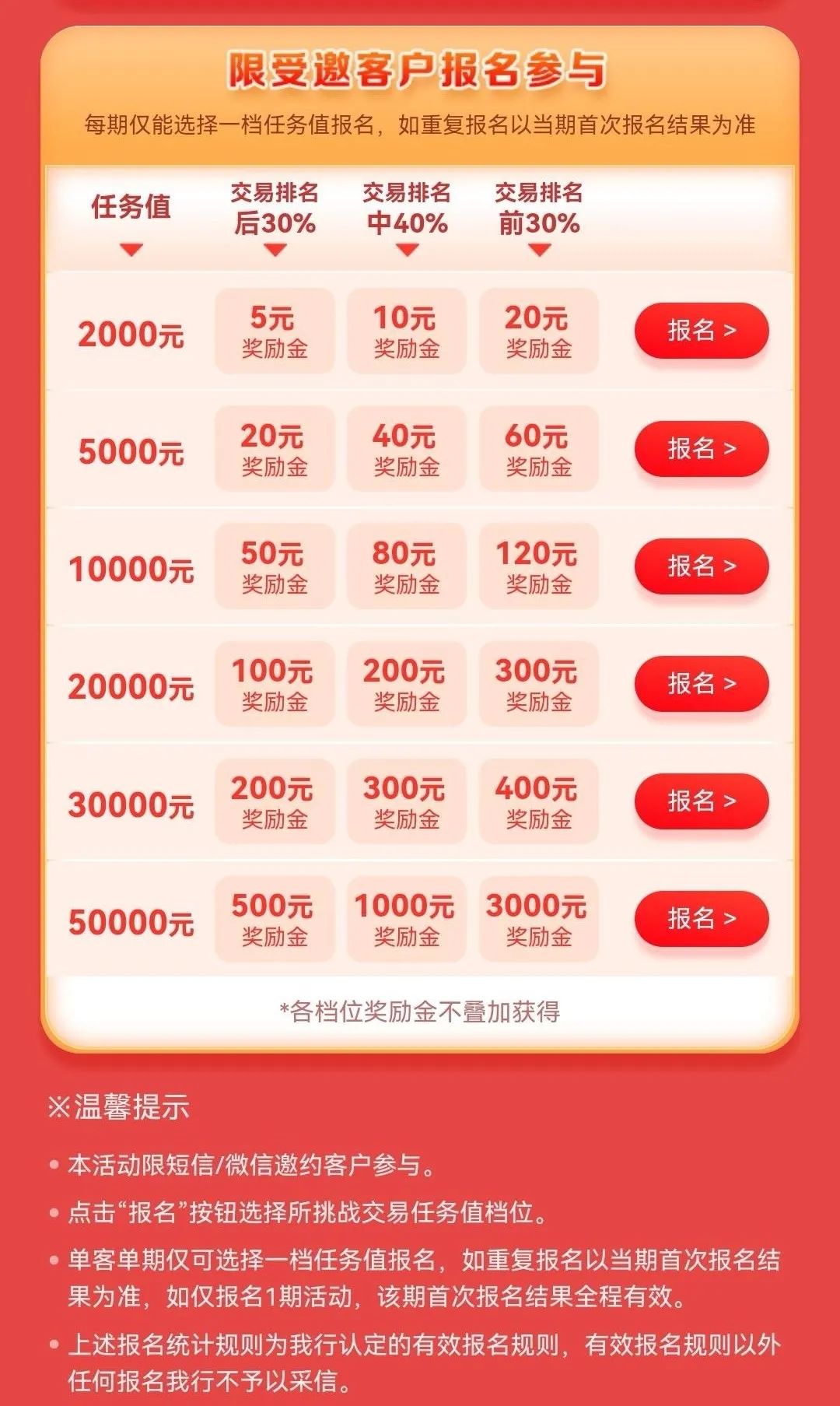Image resolution: width=840 pixels, height=1406 pixels.
Task: Enroll in the 30000元 tier
Action: 702,801
